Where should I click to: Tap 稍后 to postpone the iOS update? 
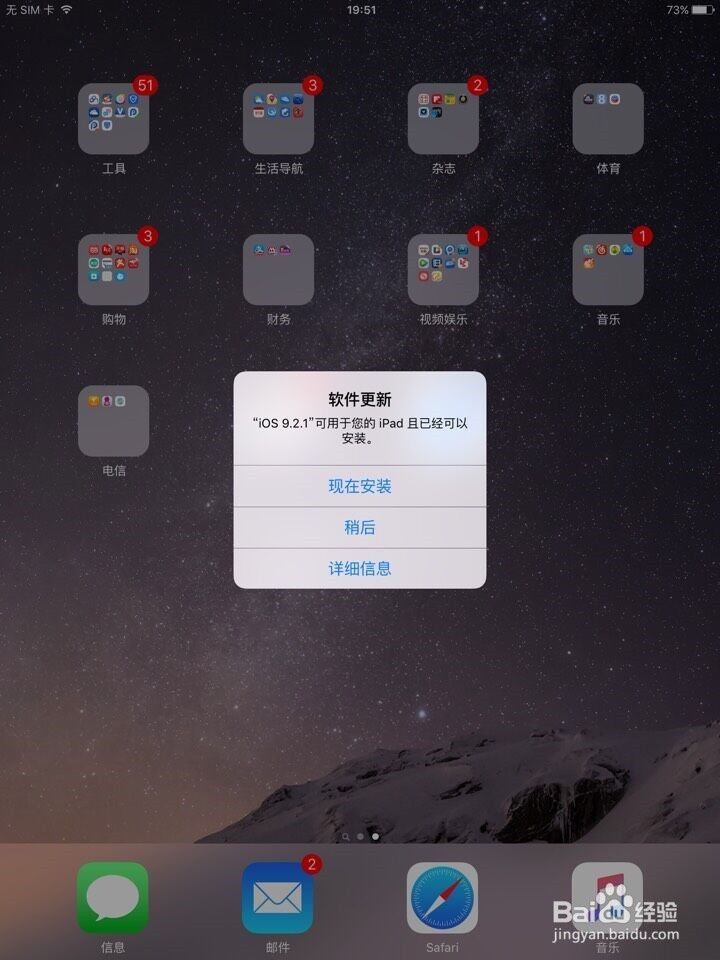point(360,527)
